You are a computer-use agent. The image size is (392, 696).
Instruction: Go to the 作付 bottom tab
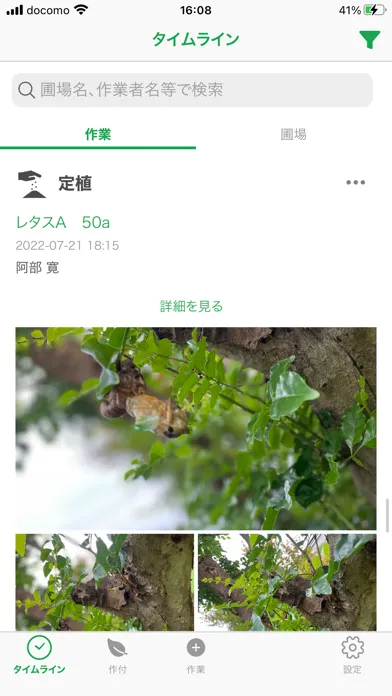pos(117,656)
